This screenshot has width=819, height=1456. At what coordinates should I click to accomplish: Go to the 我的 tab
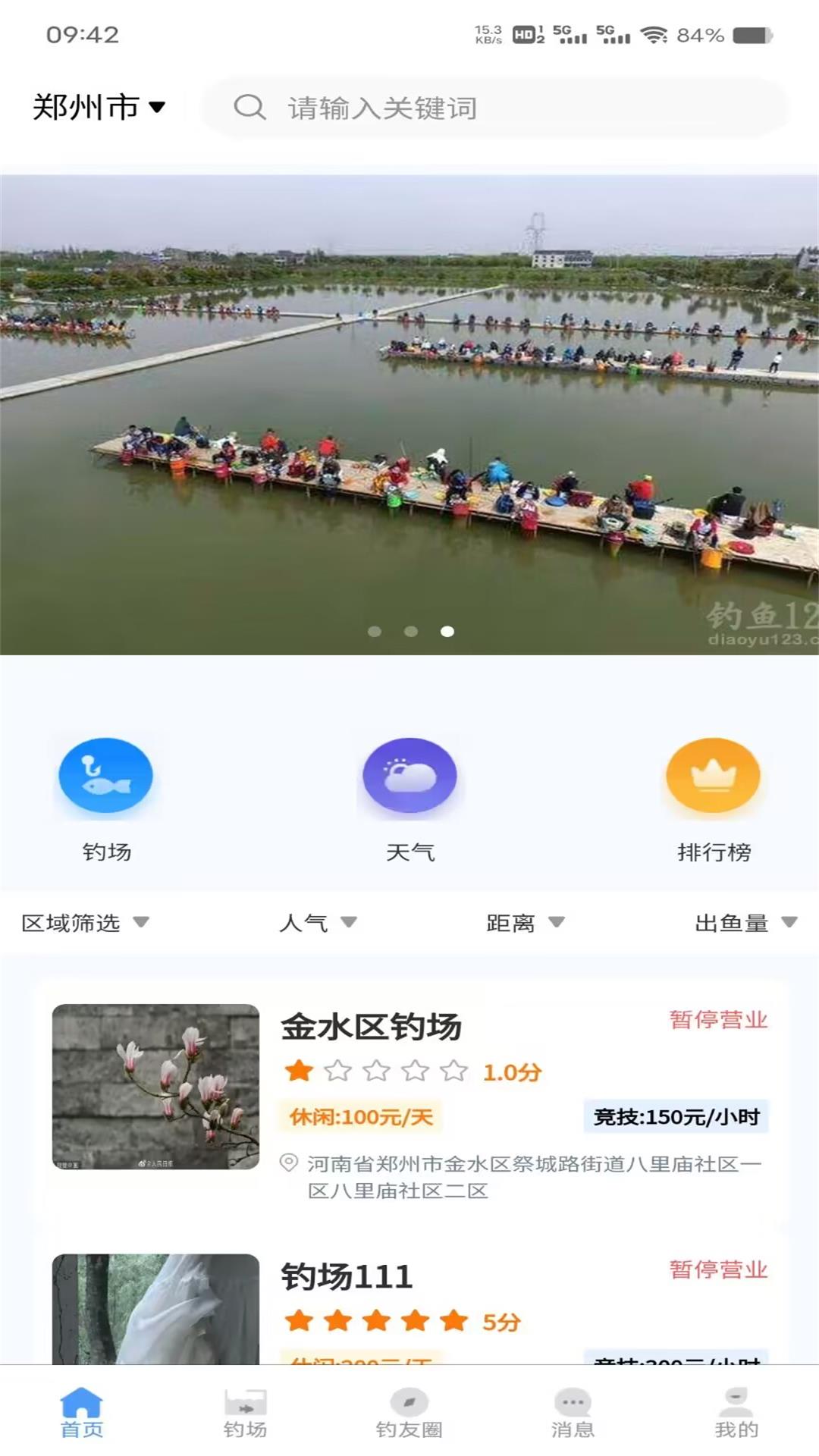click(736, 1412)
